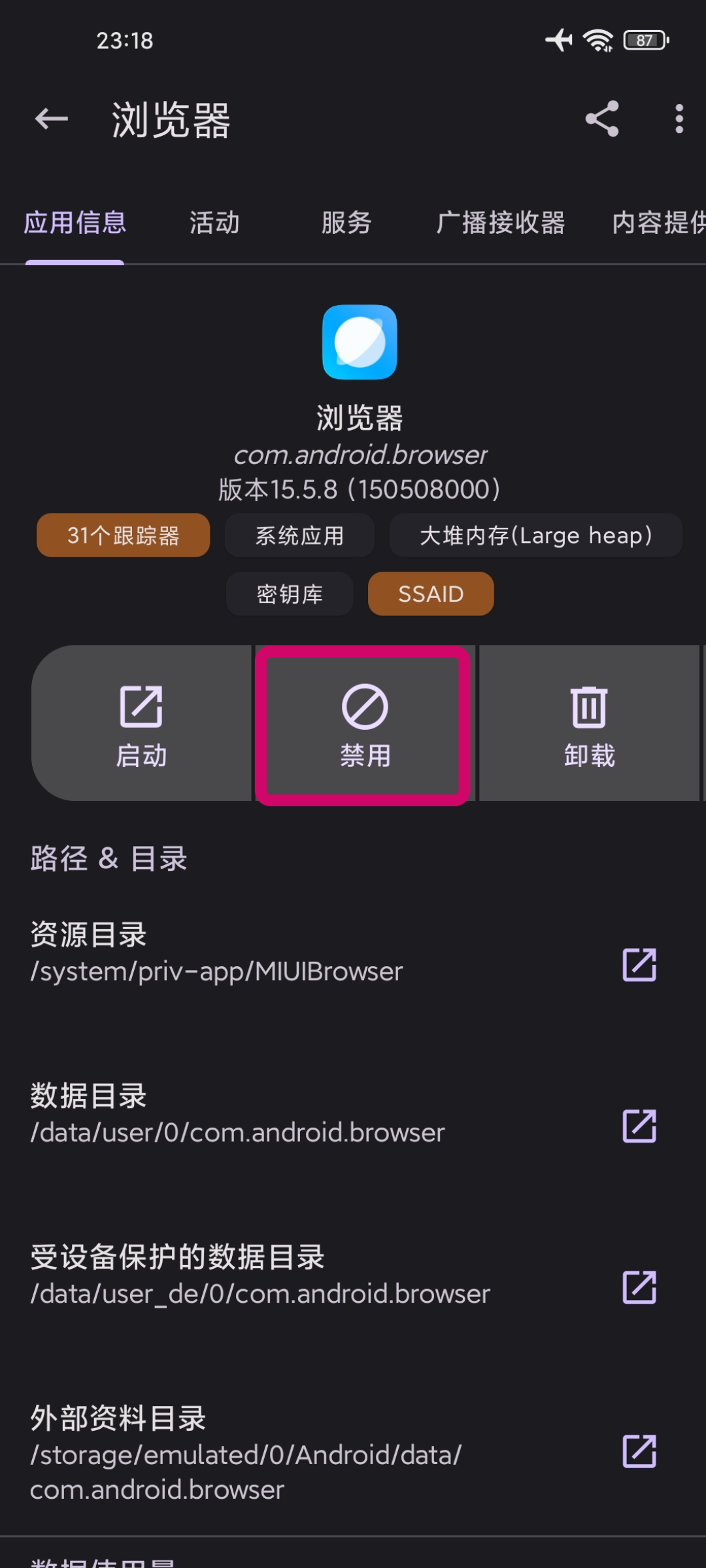Tap the SSAID tag
Screen dimensions: 706x1568
431,593
